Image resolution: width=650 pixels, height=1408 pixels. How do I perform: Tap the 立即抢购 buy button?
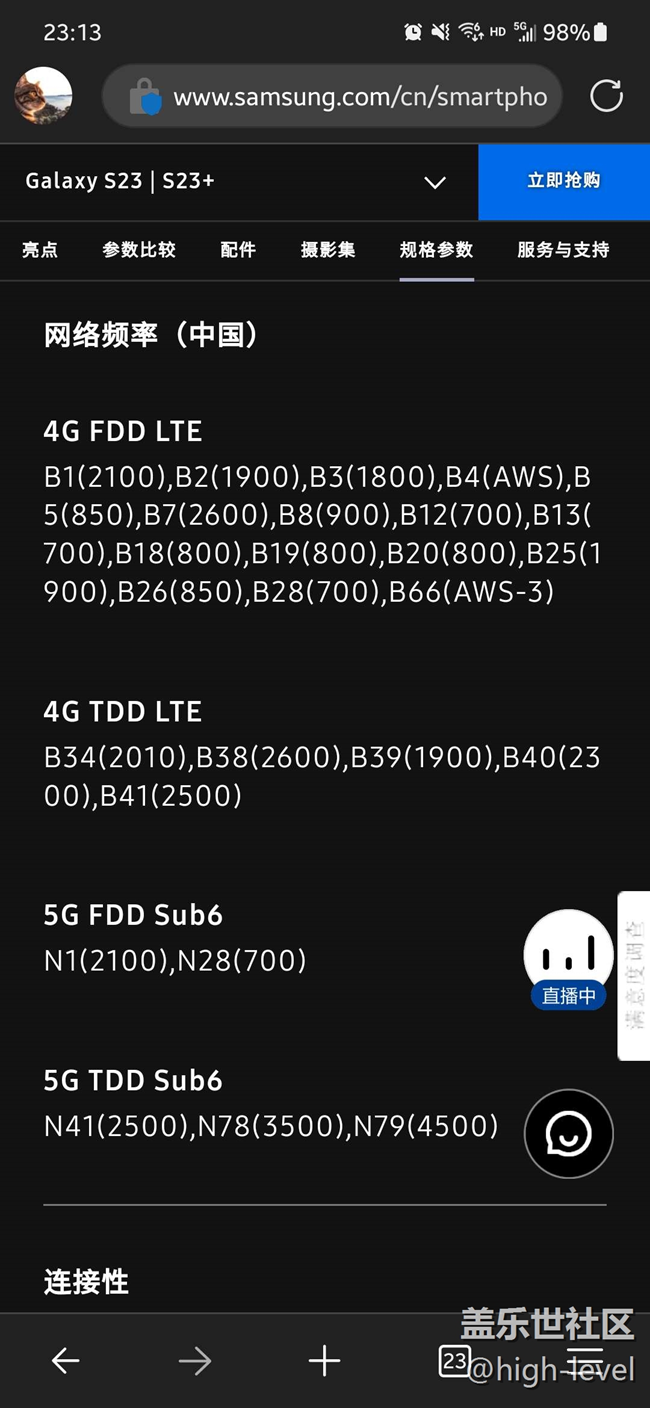point(564,182)
